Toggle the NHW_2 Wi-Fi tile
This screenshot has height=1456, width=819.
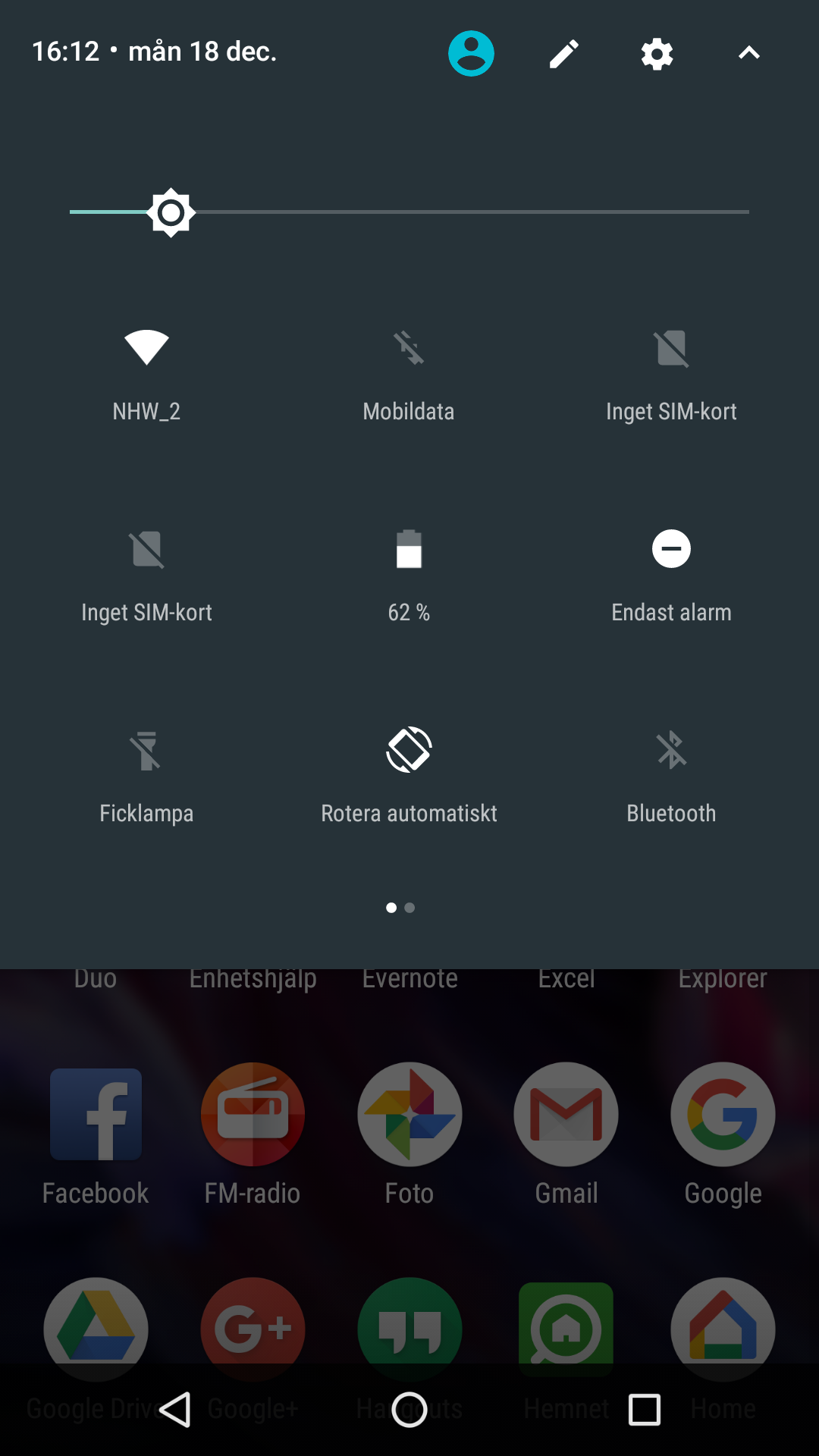click(146, 349)
